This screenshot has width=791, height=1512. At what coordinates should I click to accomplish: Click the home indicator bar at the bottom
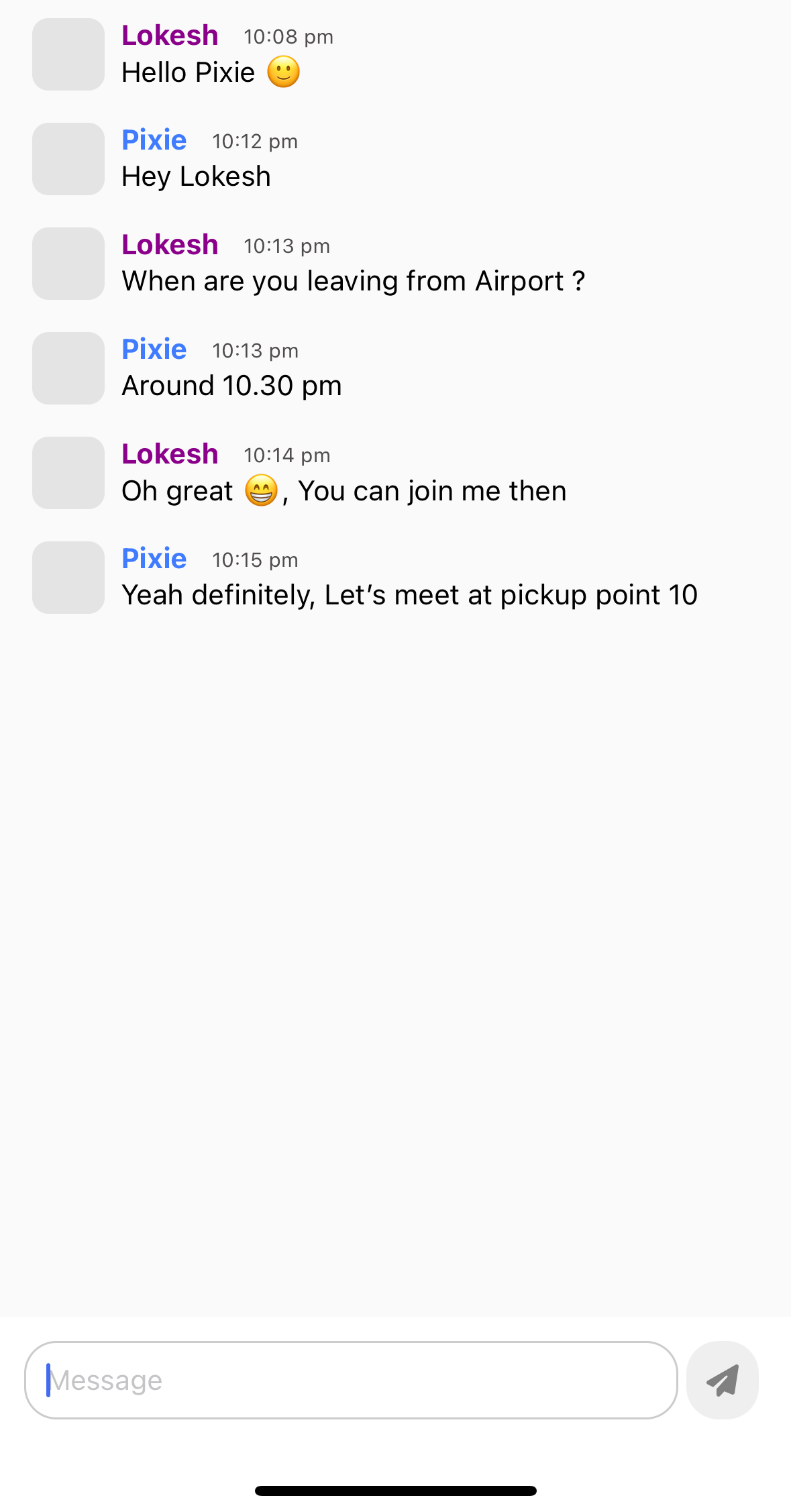pyautogui.click(x=395, y=1489)
